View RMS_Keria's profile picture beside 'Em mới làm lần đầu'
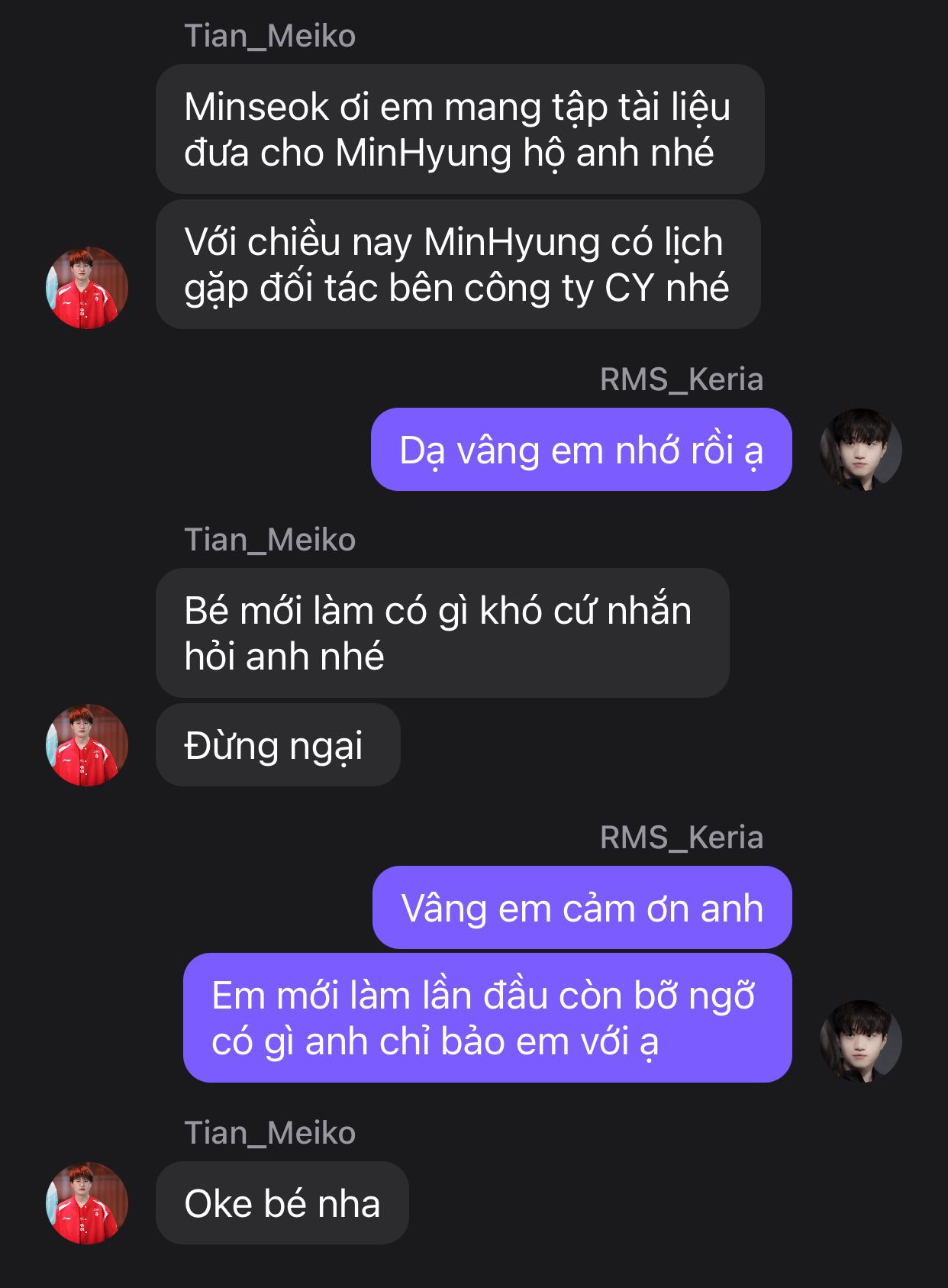 click(860, 1041)
